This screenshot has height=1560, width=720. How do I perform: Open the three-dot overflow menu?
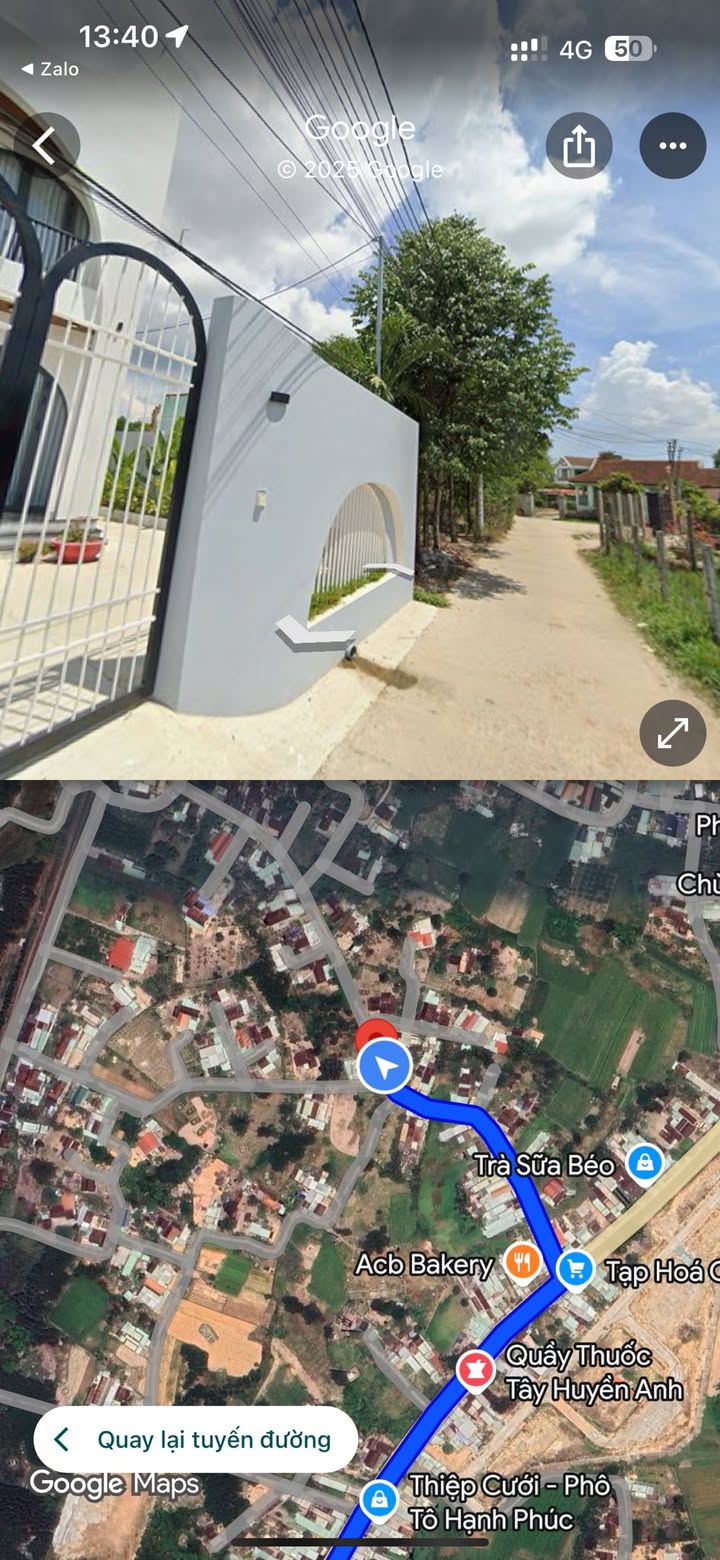672,146
